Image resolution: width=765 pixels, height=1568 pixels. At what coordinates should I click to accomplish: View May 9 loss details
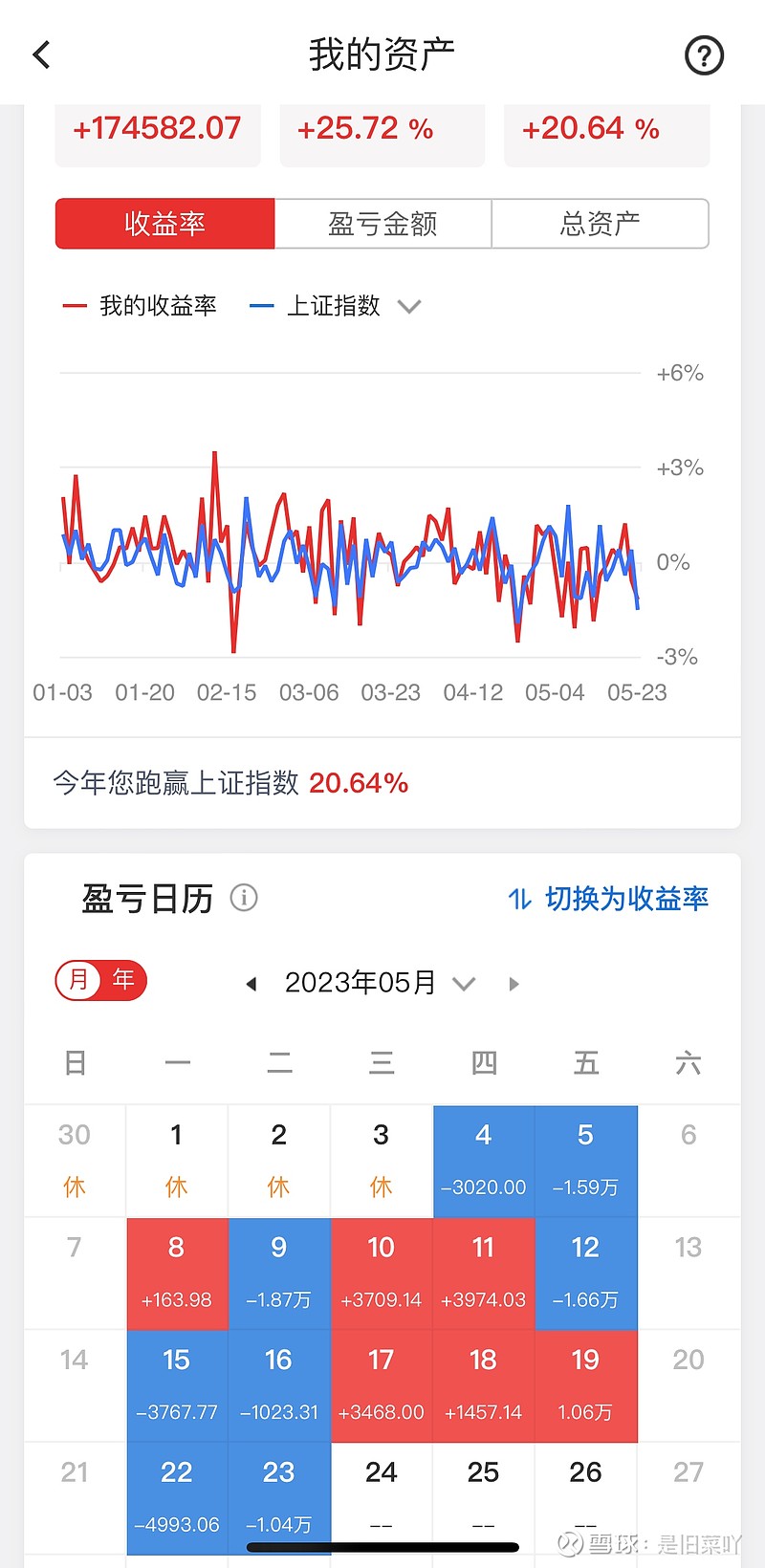point(279,1274)
